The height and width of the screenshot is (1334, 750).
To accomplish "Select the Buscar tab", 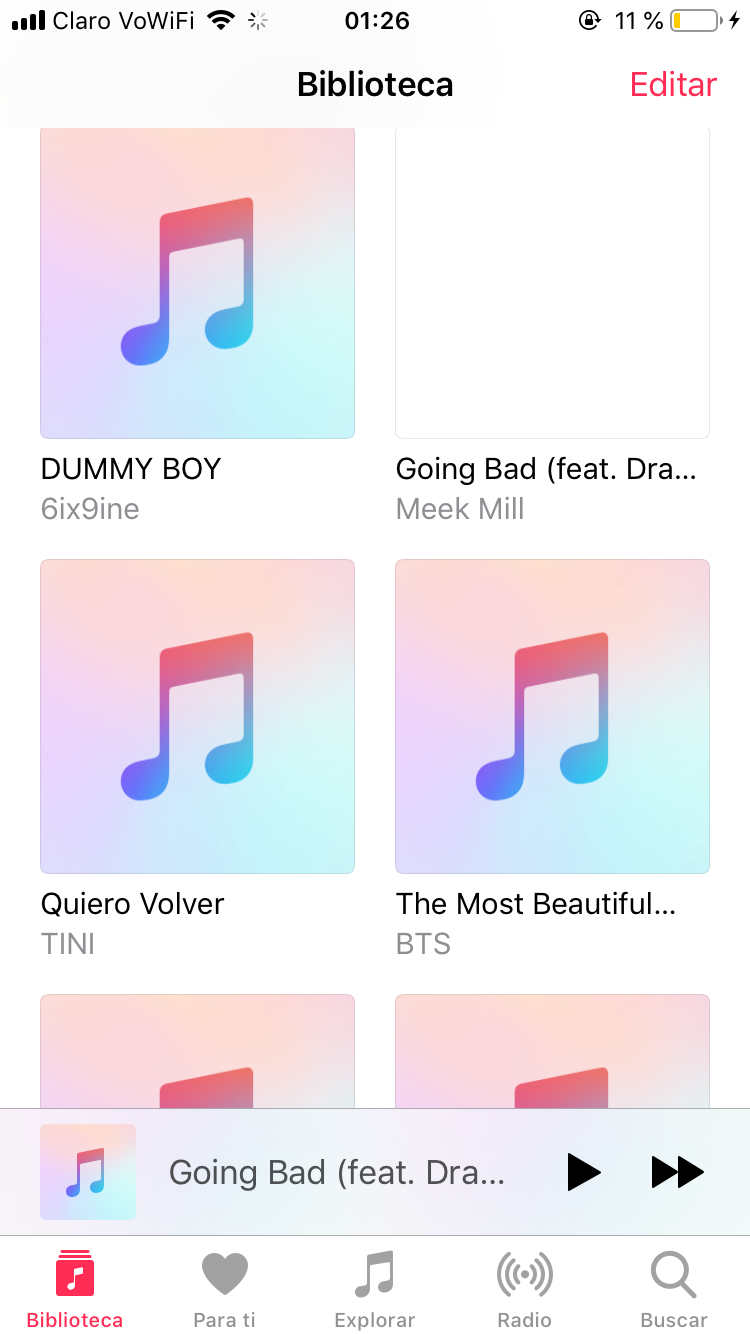I will click(x=674, y=1289).
